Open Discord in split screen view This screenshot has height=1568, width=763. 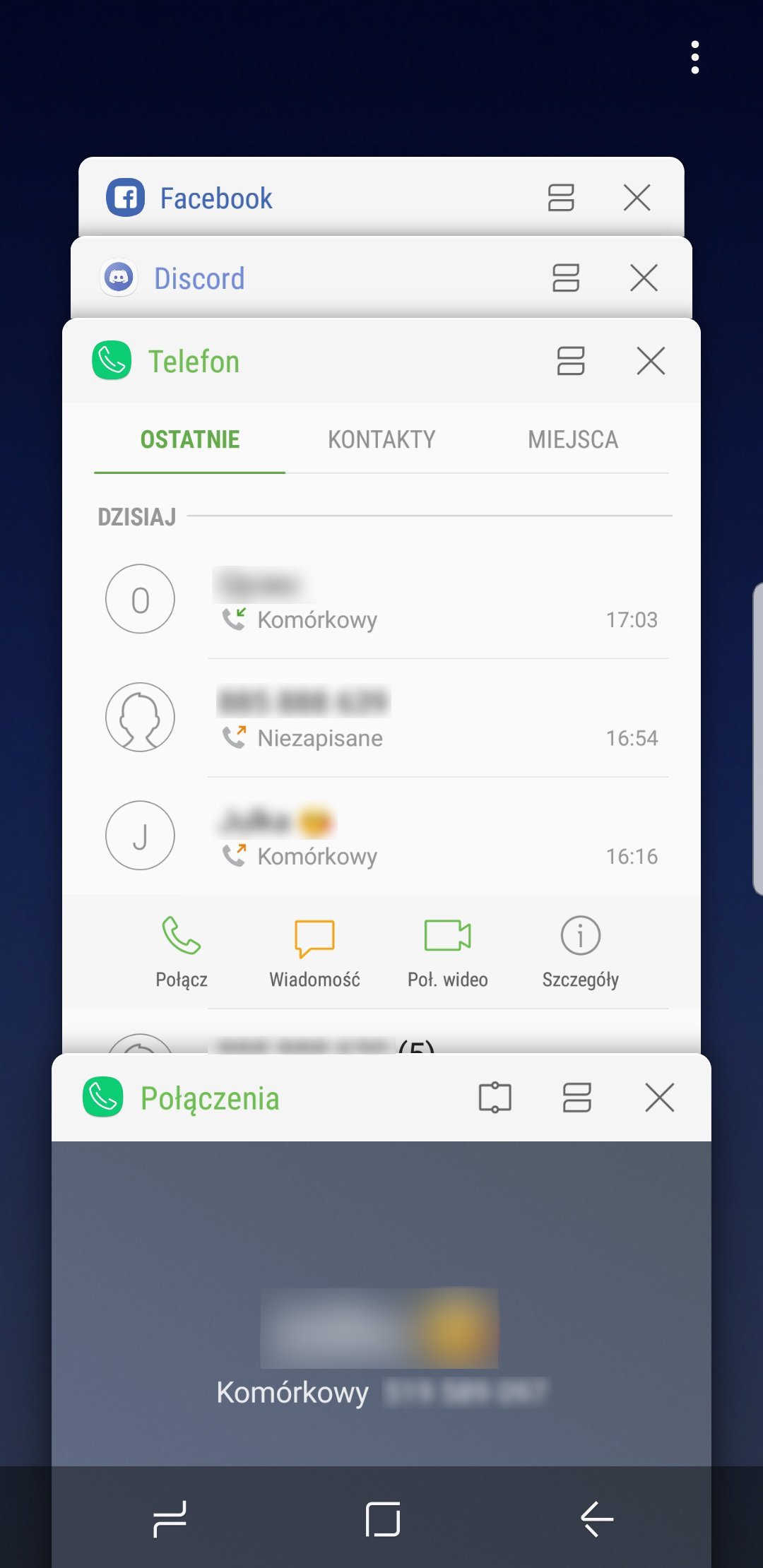[x=566, y=278]
